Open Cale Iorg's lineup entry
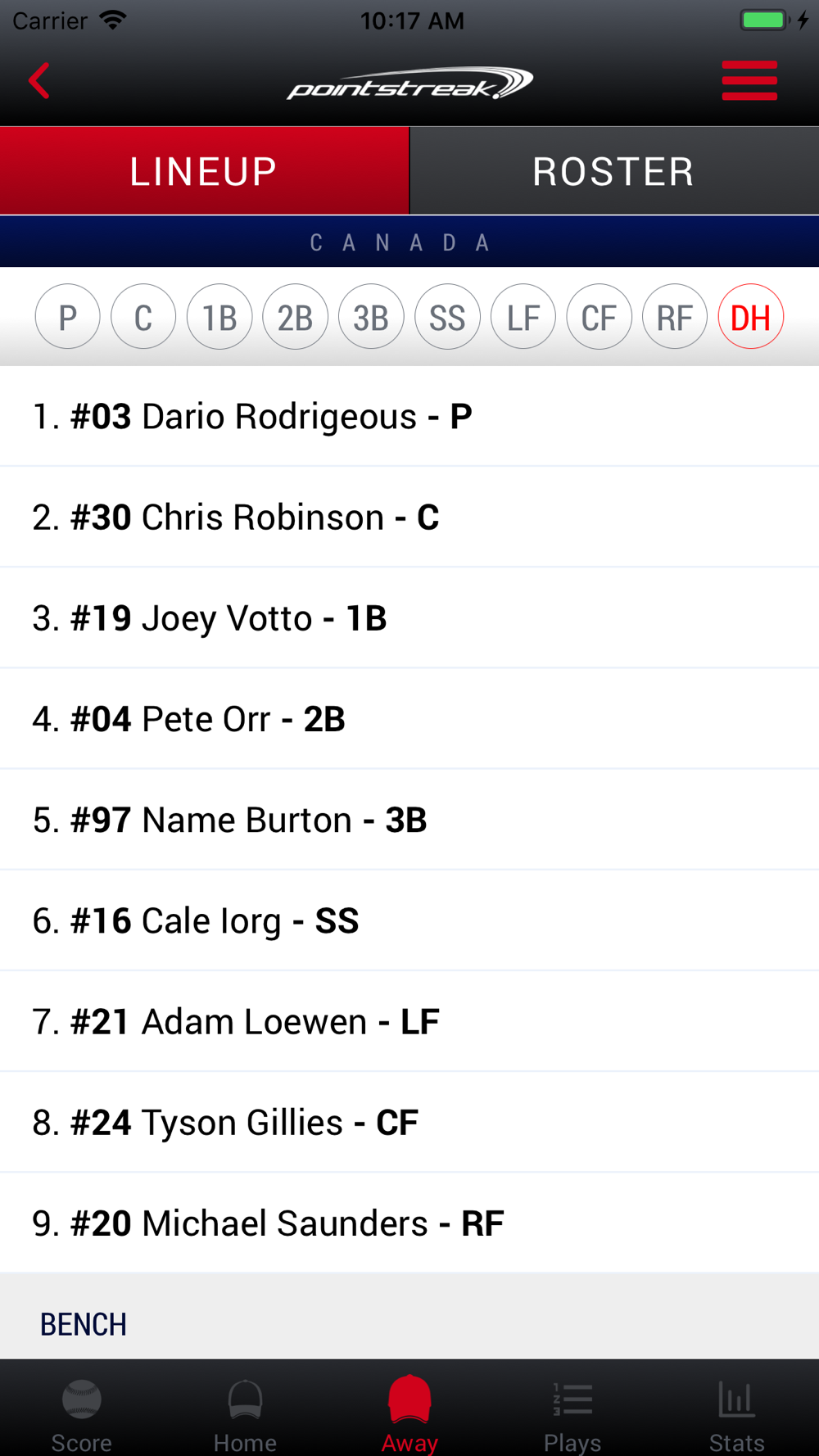Viewport: 819px width, 1456px height. [x=409, y=920]
